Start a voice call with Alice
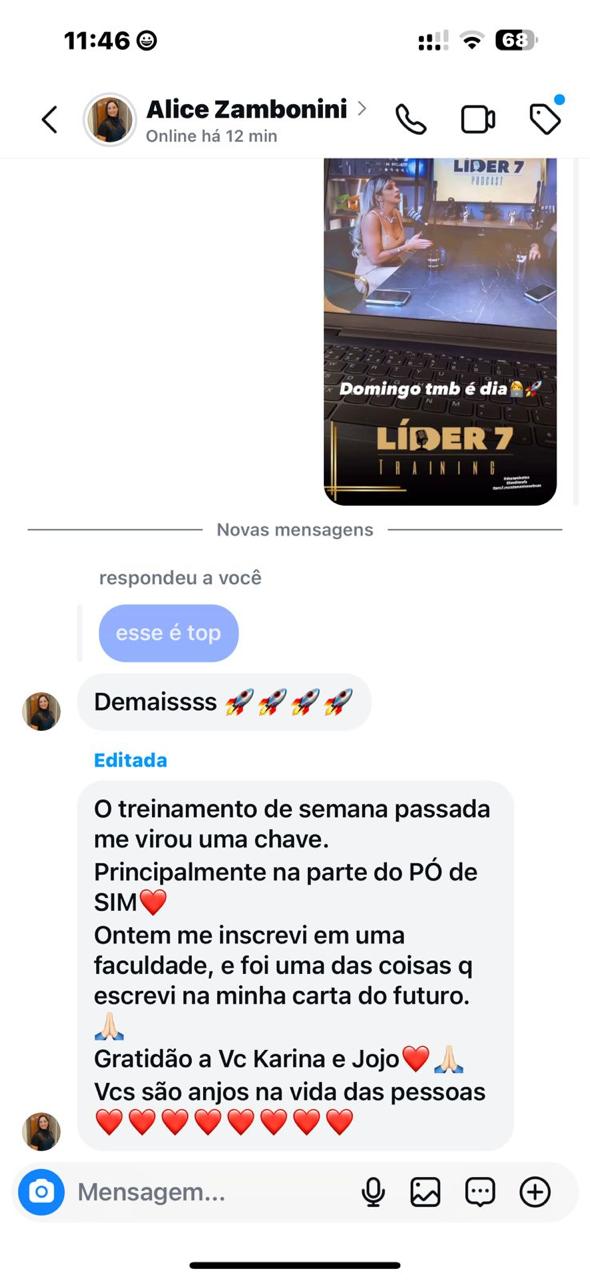The image size is (590, 1280). [411, 120]
